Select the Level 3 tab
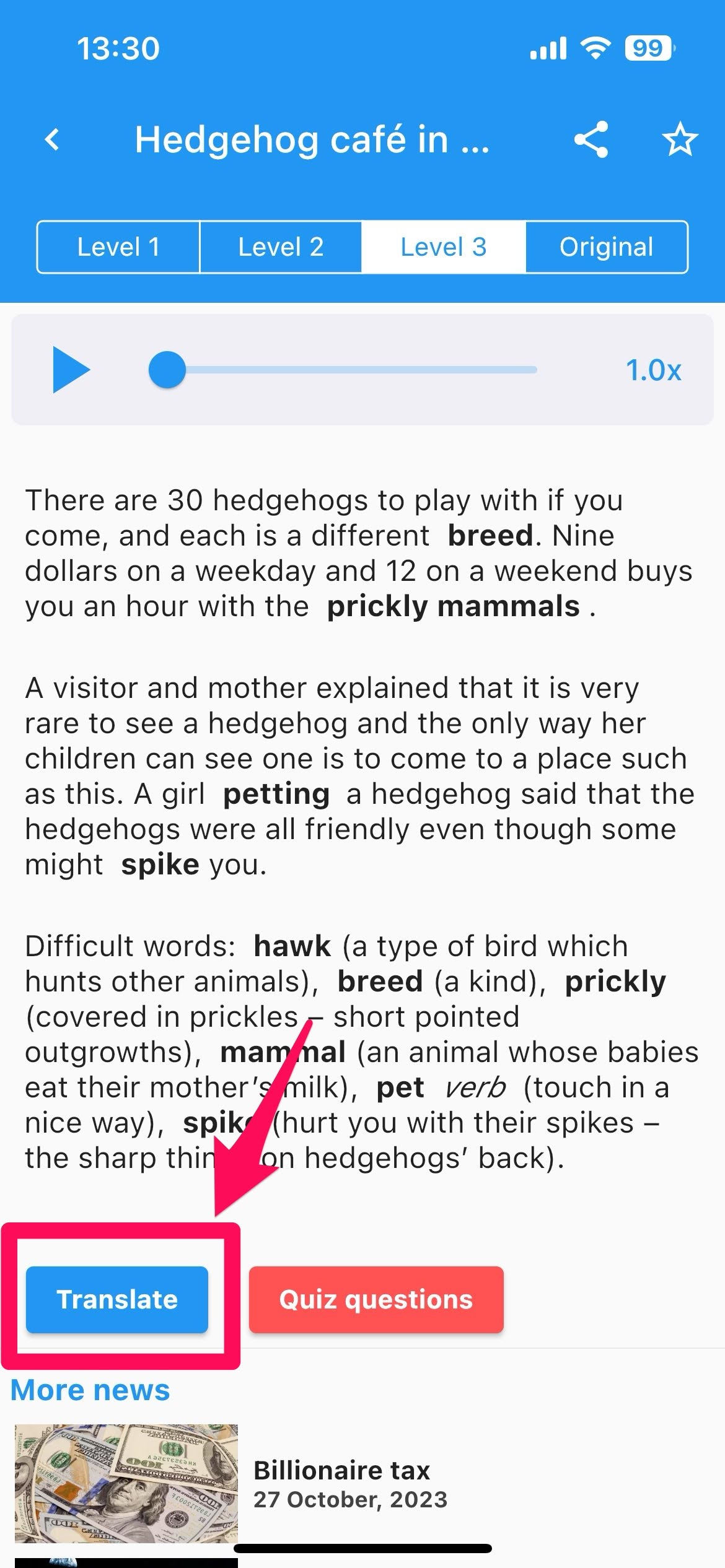Viewport: 725px width, 1568px height. click(444, 247)
